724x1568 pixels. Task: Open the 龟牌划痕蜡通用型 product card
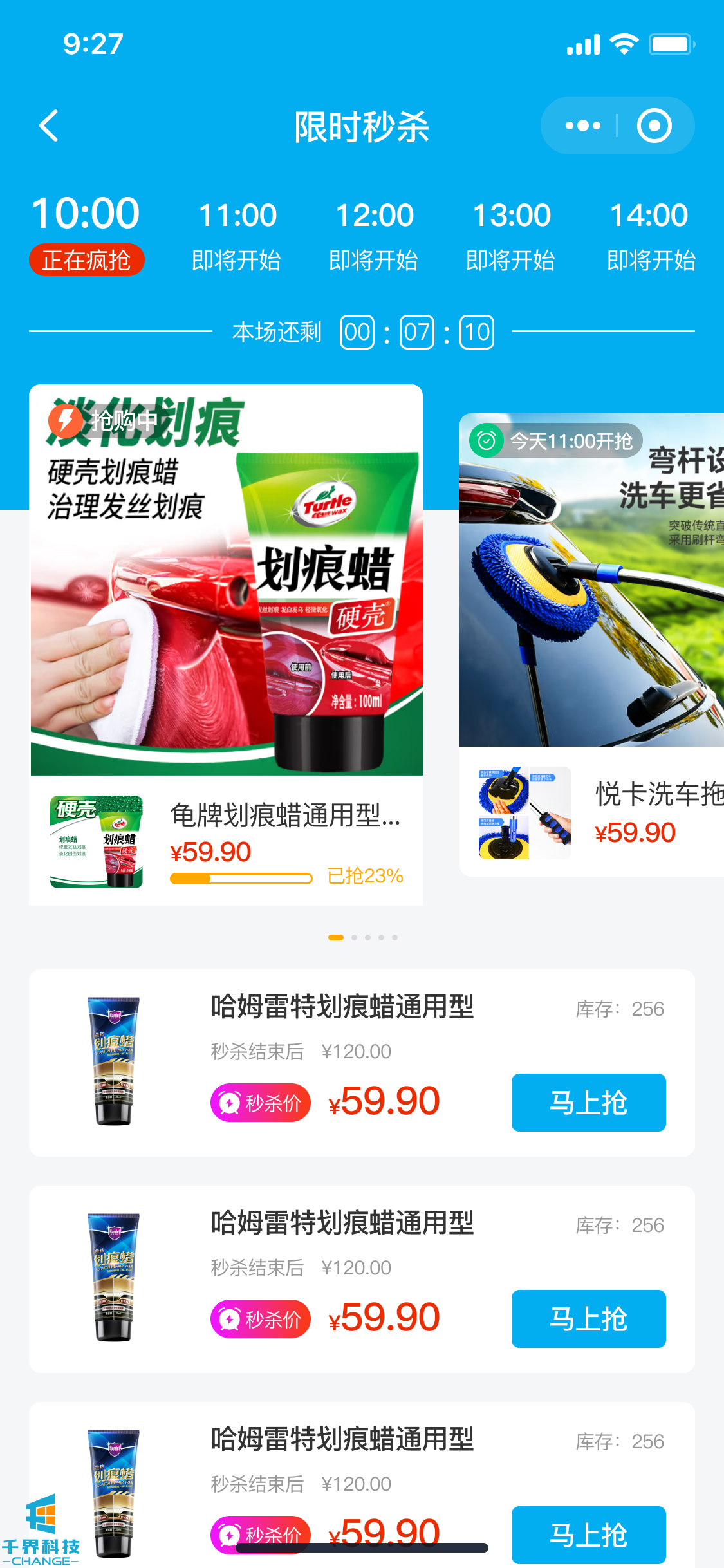pyautogui.click(x=226, y=644)
